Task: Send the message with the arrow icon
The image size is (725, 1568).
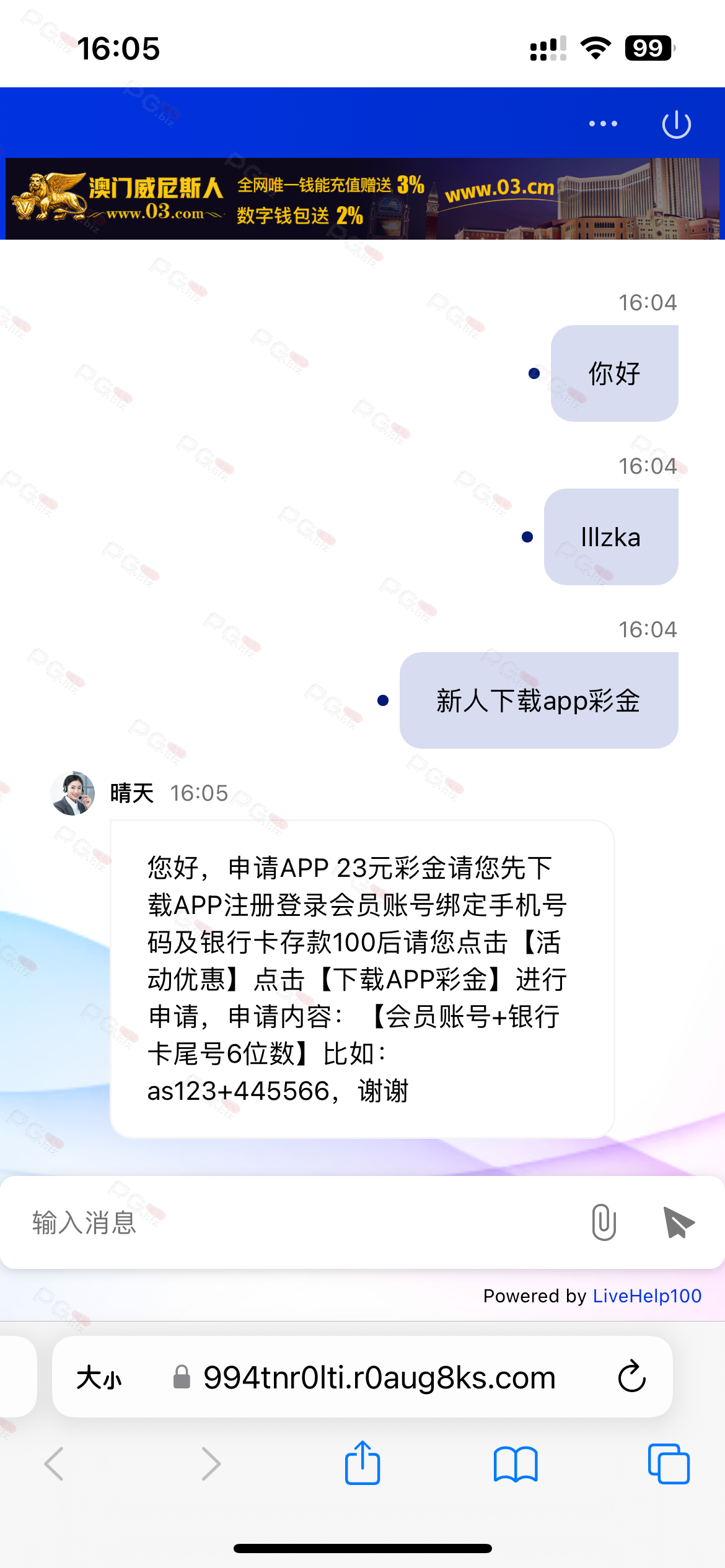Action: (x=679, y=1222)
